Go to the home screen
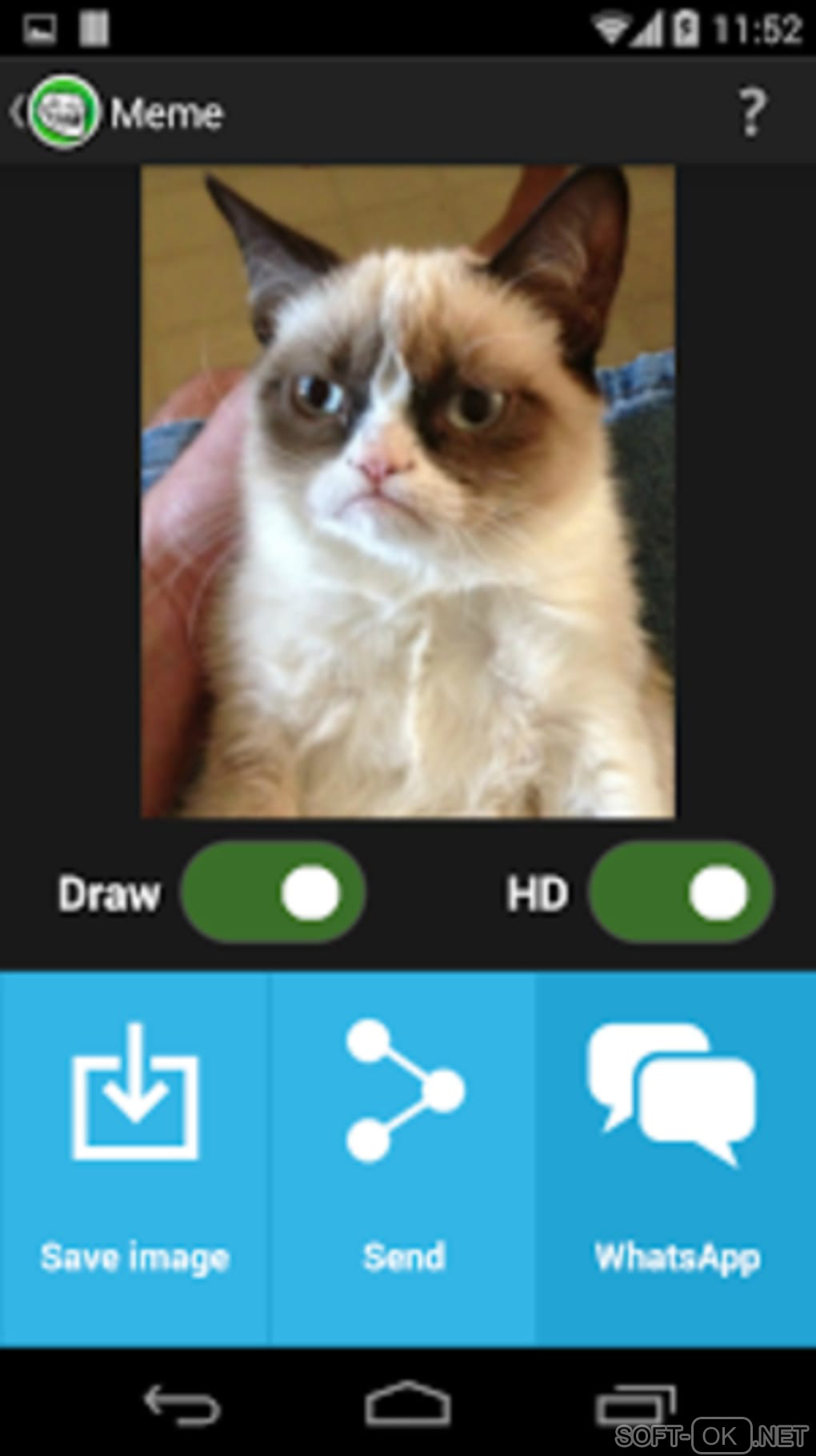 coord(407,1404)
